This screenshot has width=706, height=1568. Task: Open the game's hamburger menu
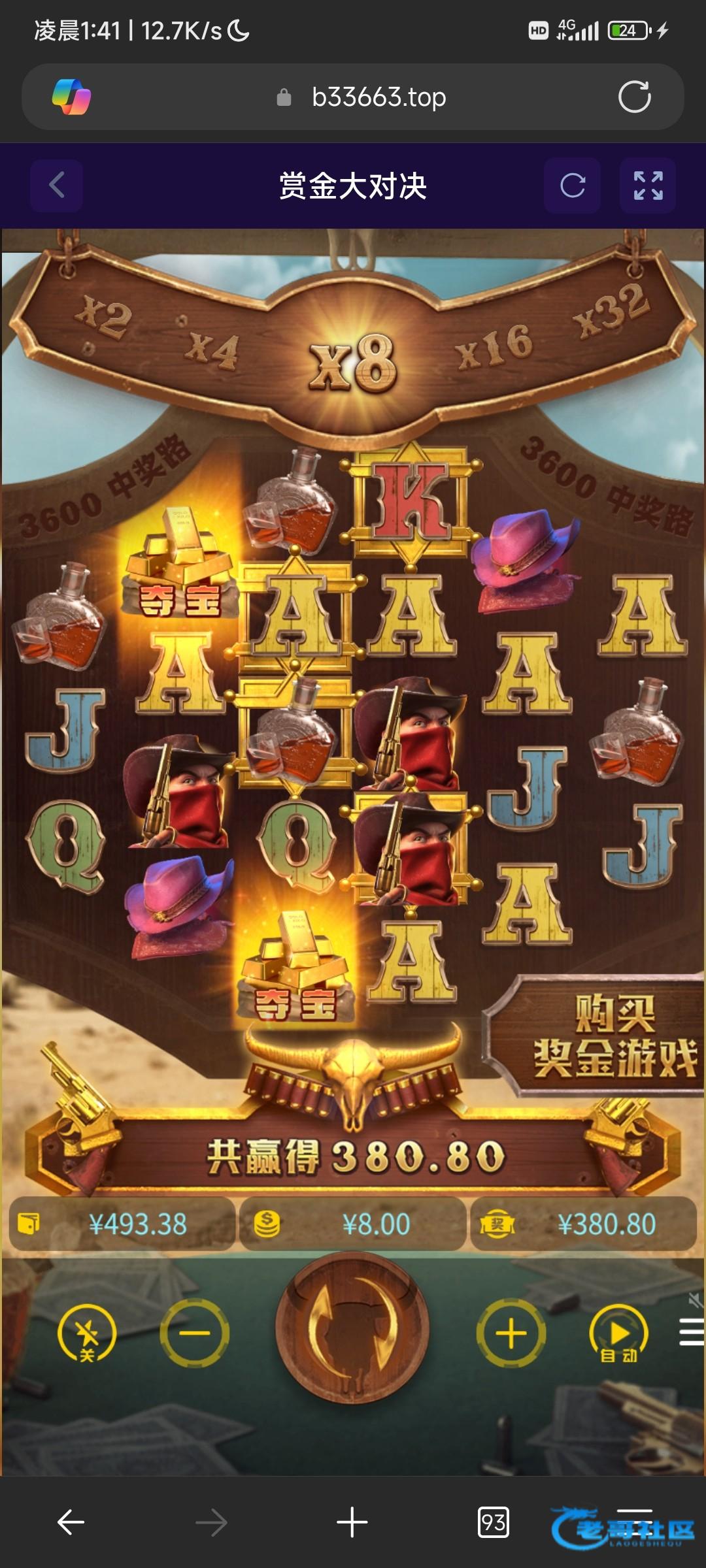[691, 1332]
